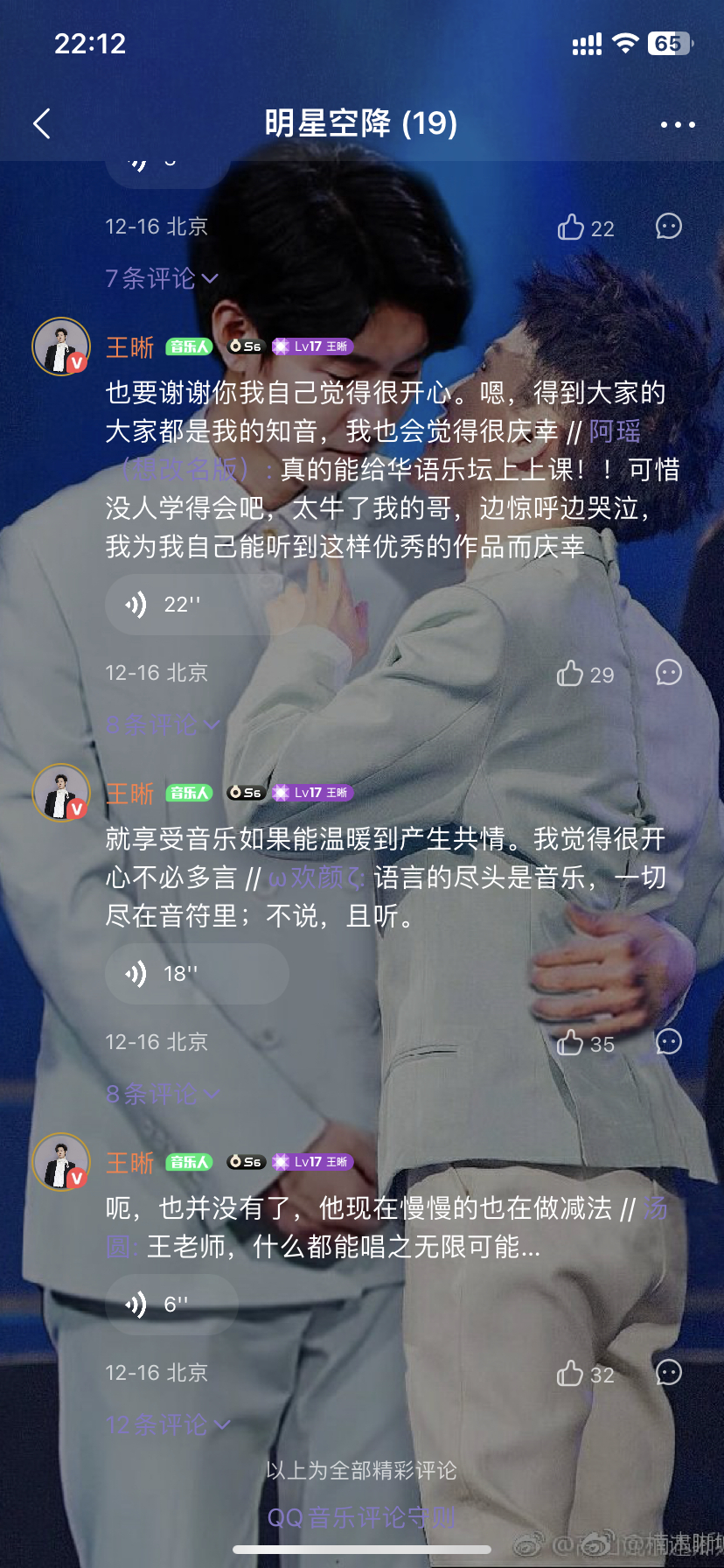
Task: Expand the 7条评论 replies
Action: pos(161,278)
